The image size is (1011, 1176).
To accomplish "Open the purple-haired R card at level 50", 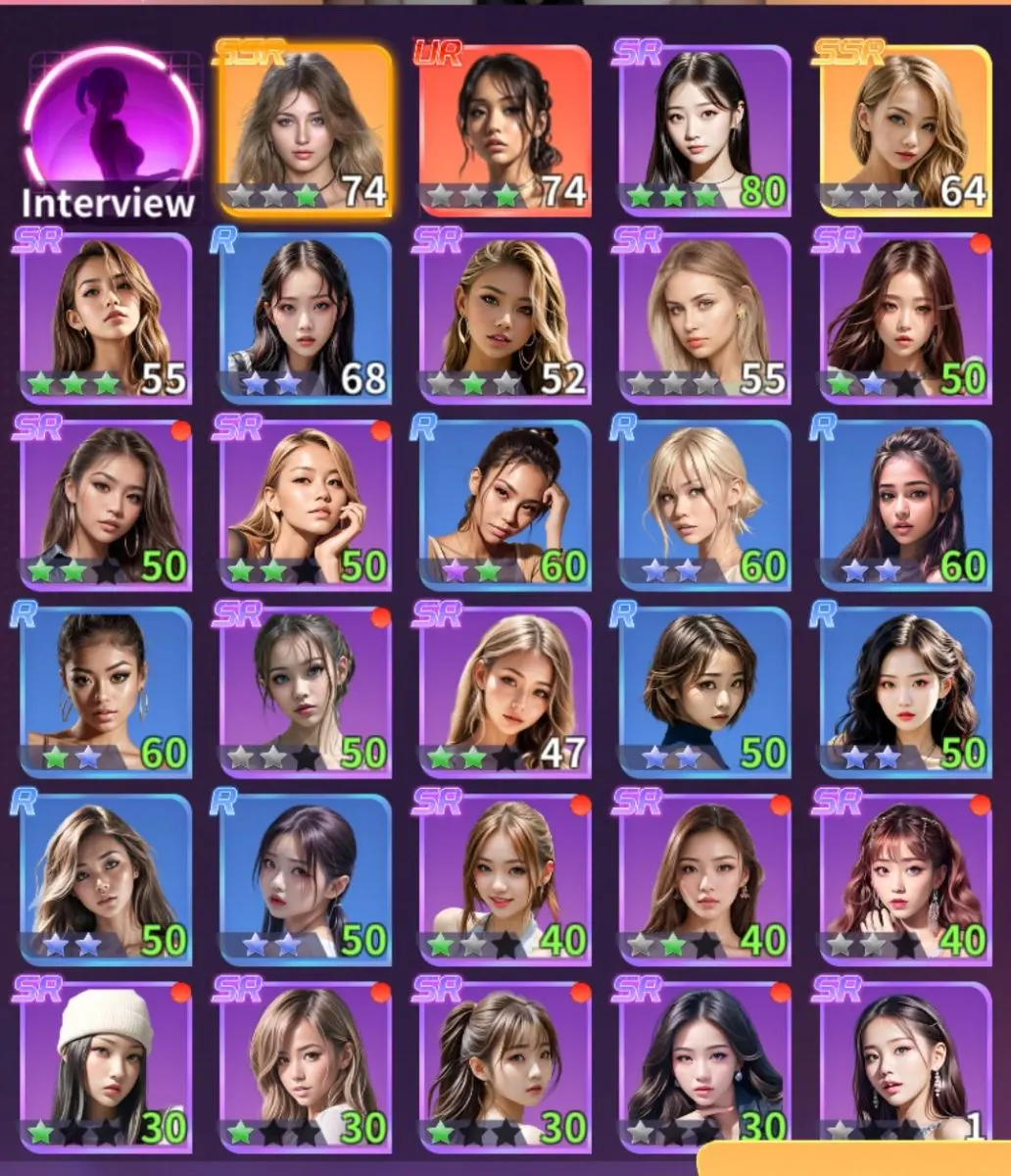I will tap(305, 879).
